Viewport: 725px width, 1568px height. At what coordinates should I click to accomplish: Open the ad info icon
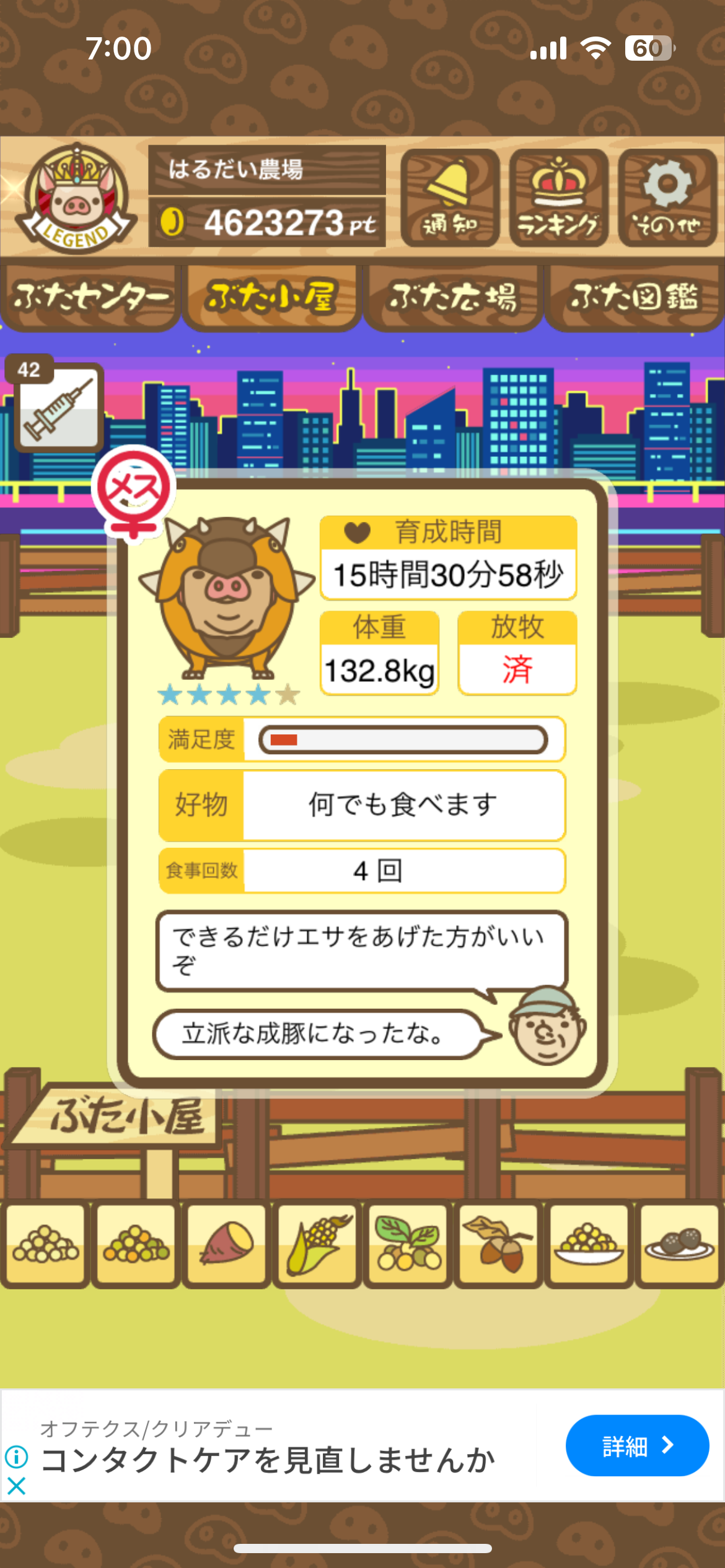click(x=17, y=1457)
